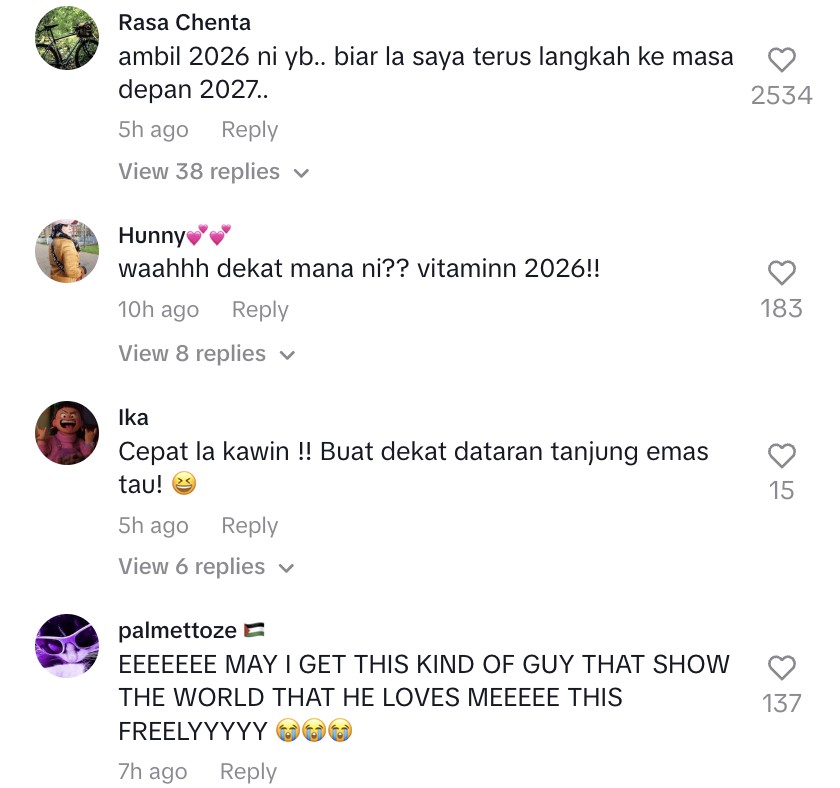Open Ika's profile avatar
The image size is (840, 788).
67,433
